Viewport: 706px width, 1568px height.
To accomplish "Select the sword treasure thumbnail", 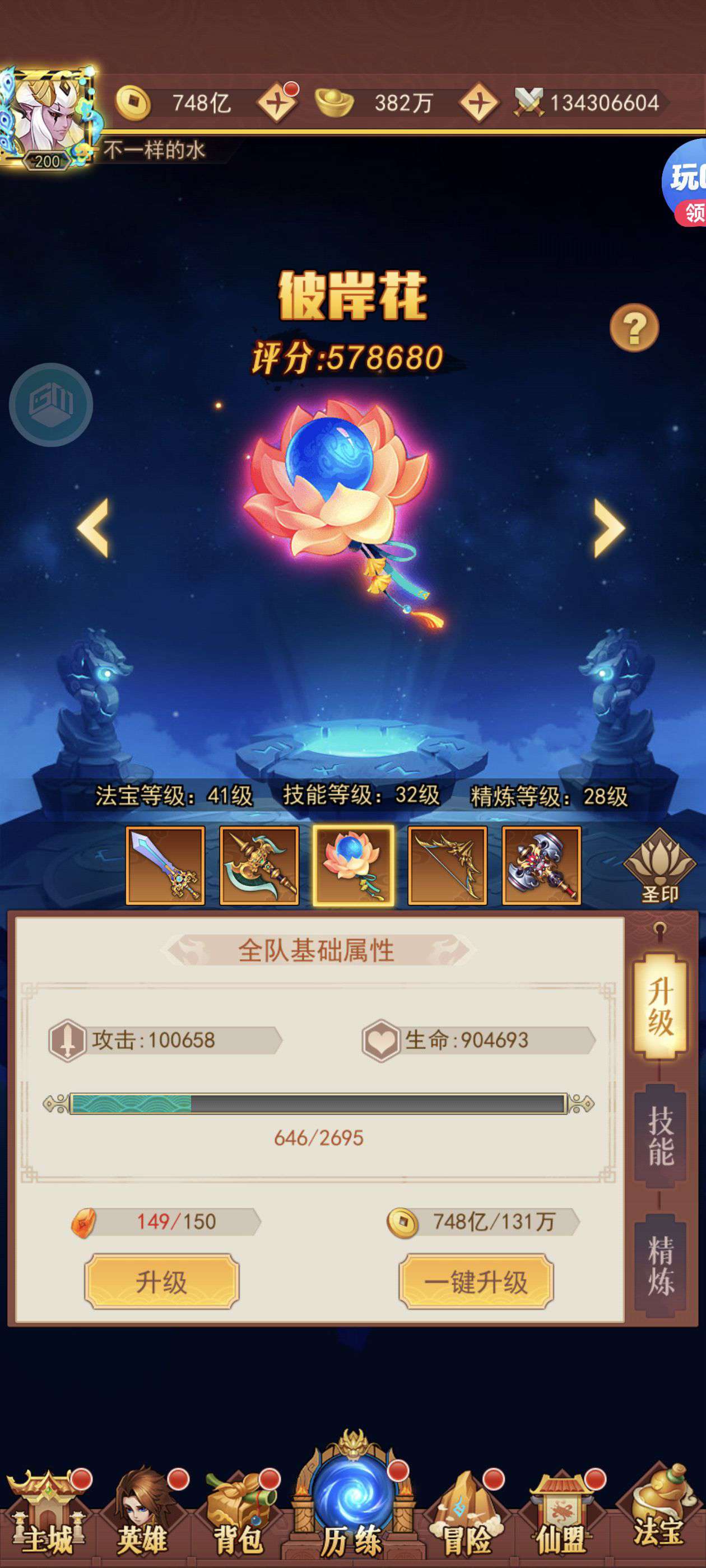I will pyautogui.click(x=165, y=865).
